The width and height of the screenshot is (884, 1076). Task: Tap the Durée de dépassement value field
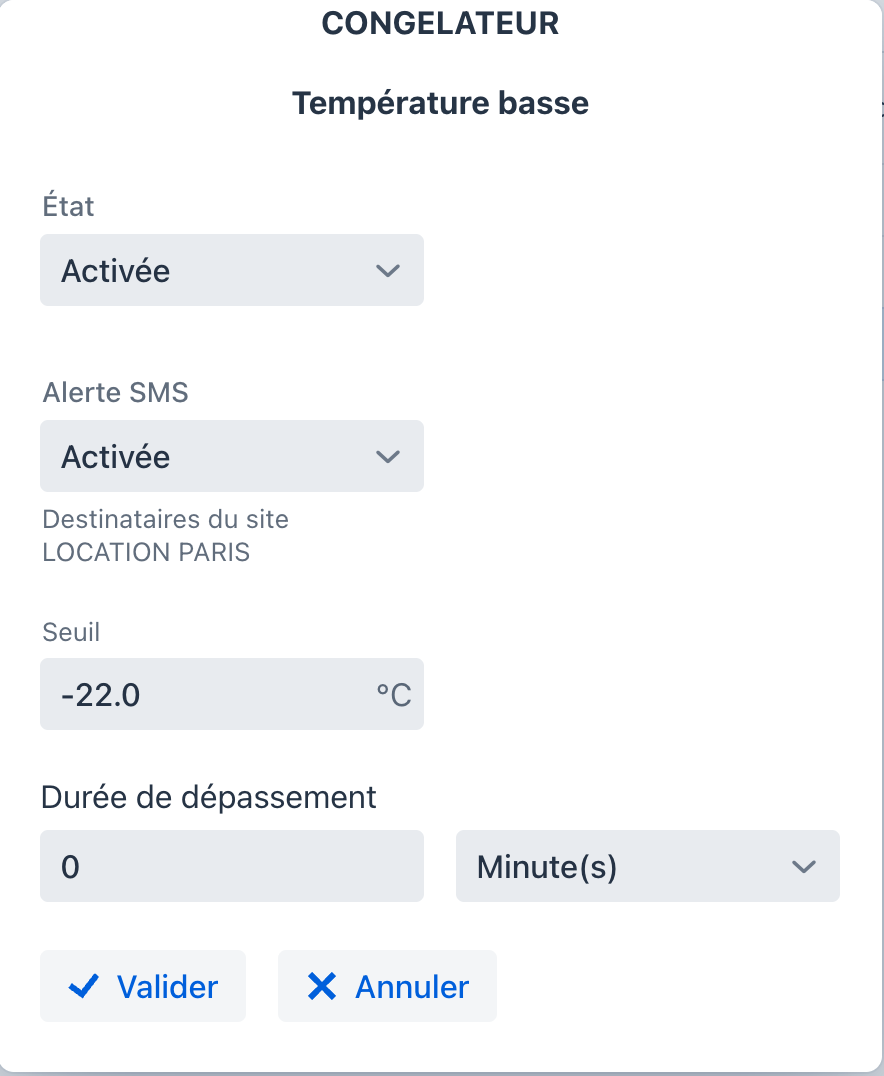tap(232, 866)
